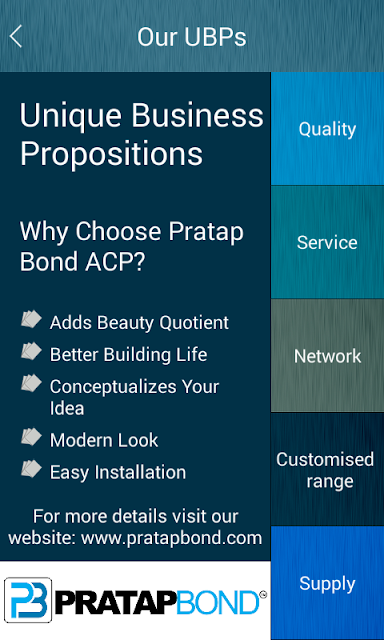Select the Service tile
Screen dimensions: 384x640
[x=327, y=242]
